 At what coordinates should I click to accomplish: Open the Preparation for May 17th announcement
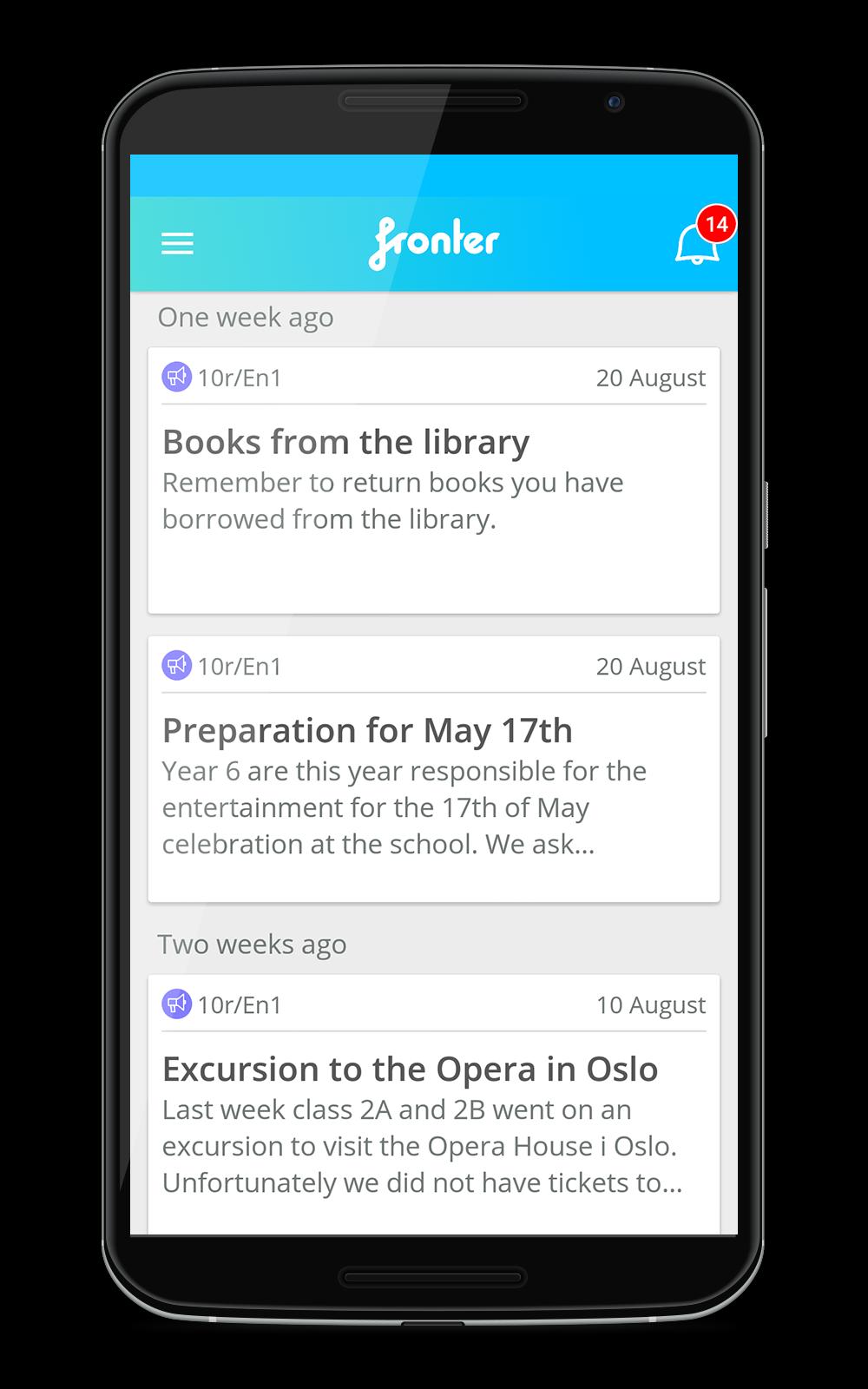pos(433,770)
